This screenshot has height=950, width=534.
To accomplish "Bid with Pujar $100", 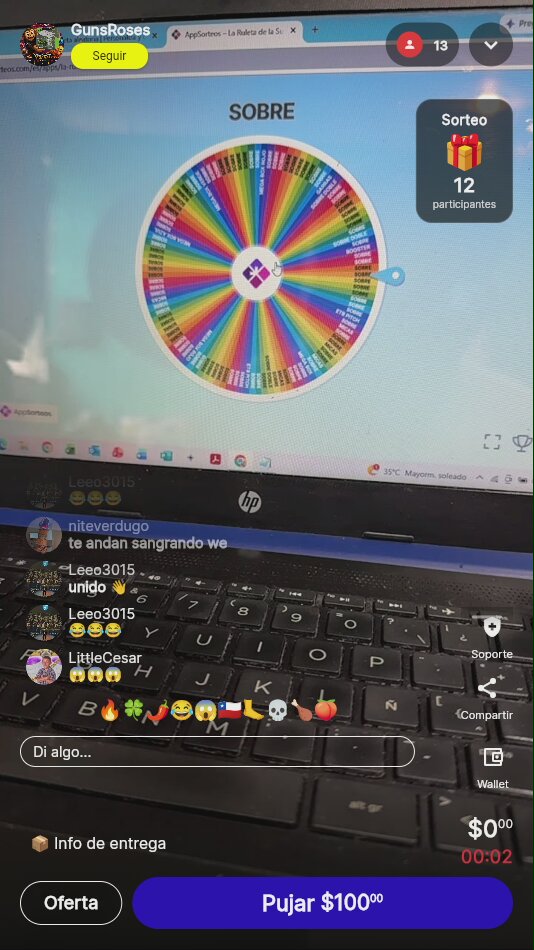I will (x=322, y=903).
